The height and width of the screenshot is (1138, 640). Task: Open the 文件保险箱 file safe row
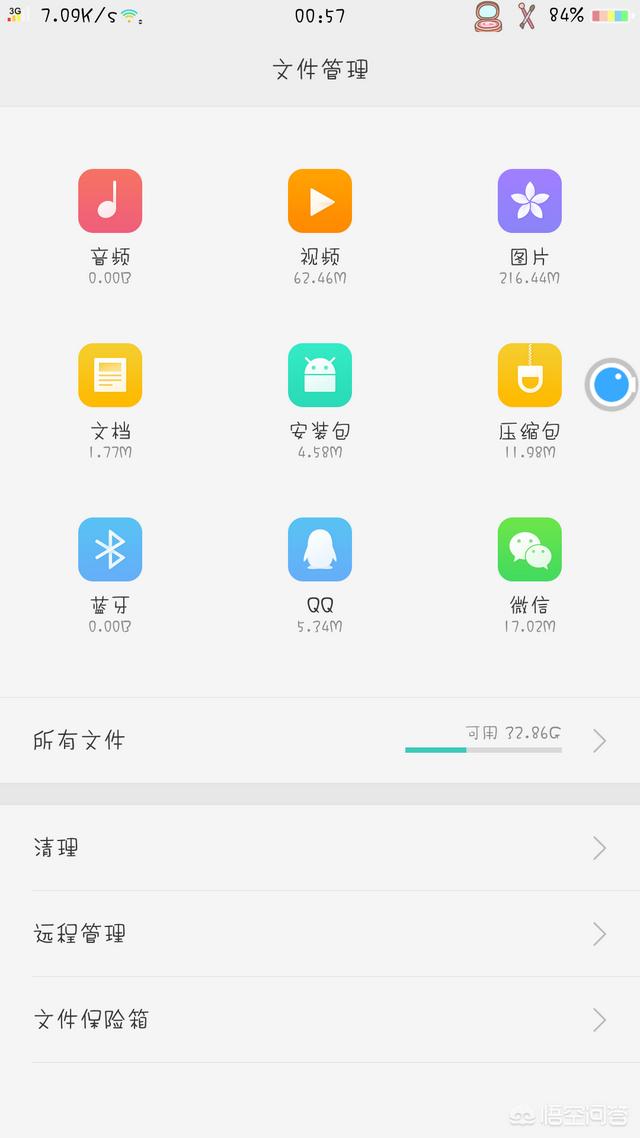[320, 1020]
